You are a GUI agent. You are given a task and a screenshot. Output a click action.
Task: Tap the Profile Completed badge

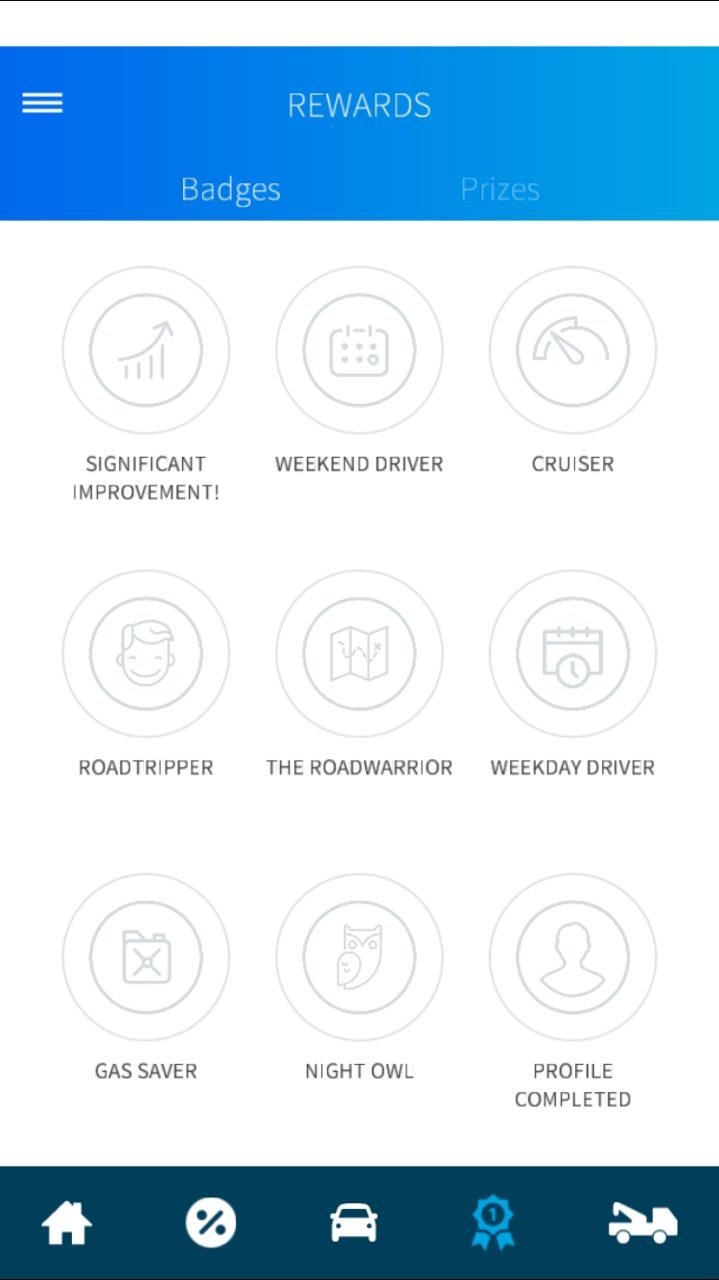(572, 957)
